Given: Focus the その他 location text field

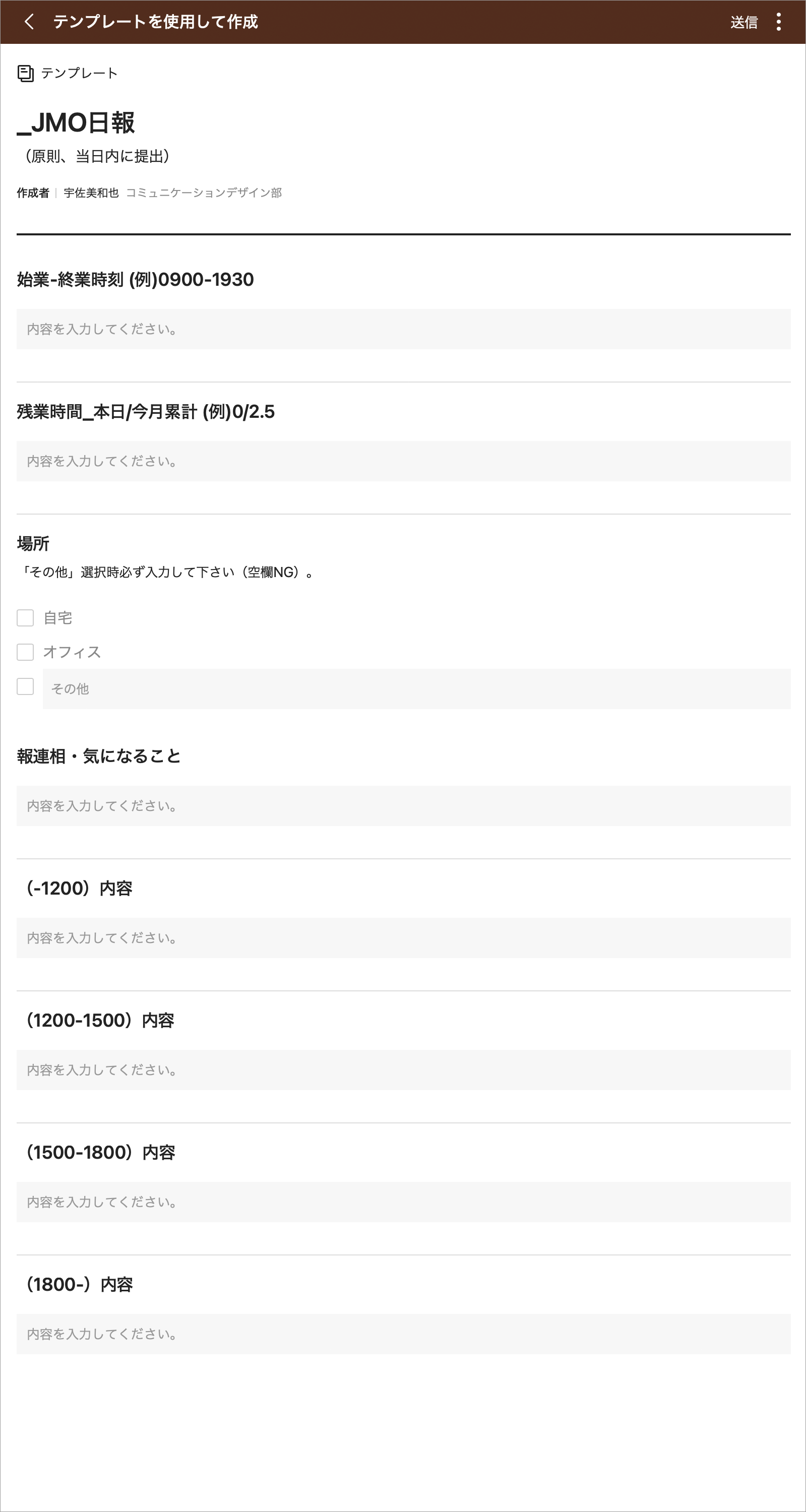Looking at the screenshot, I should click(416, 688).
